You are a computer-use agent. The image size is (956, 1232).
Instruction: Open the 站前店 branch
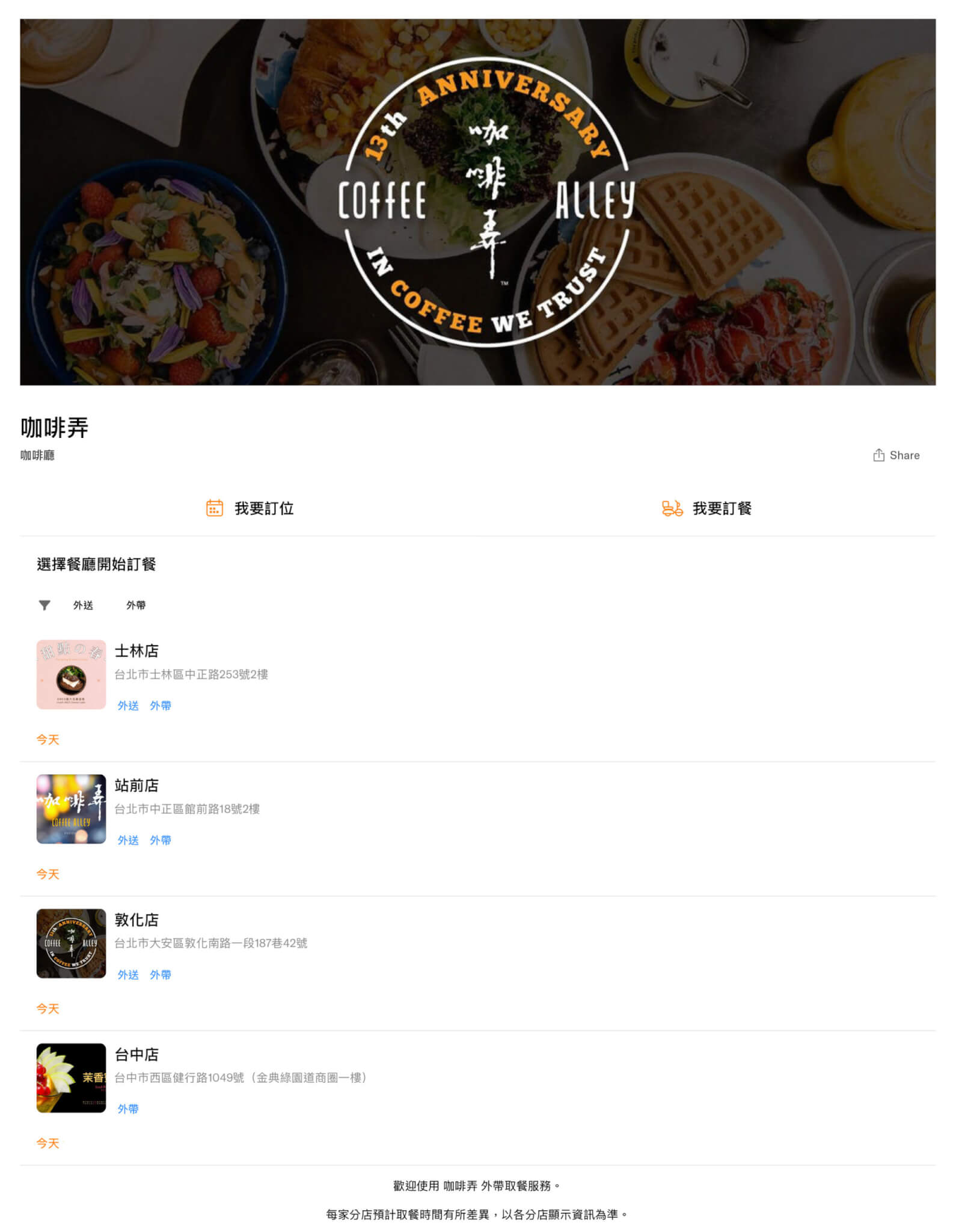[136, 786]
